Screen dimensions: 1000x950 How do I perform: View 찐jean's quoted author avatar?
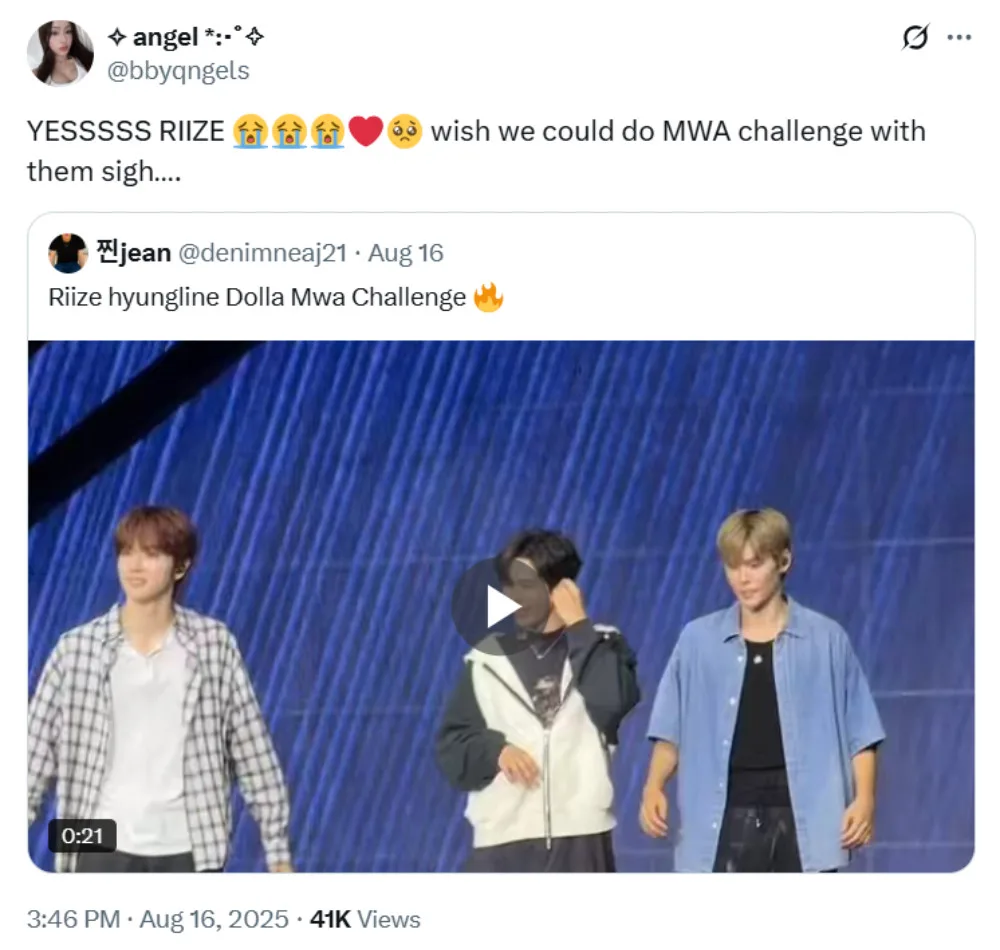(68, 253)
